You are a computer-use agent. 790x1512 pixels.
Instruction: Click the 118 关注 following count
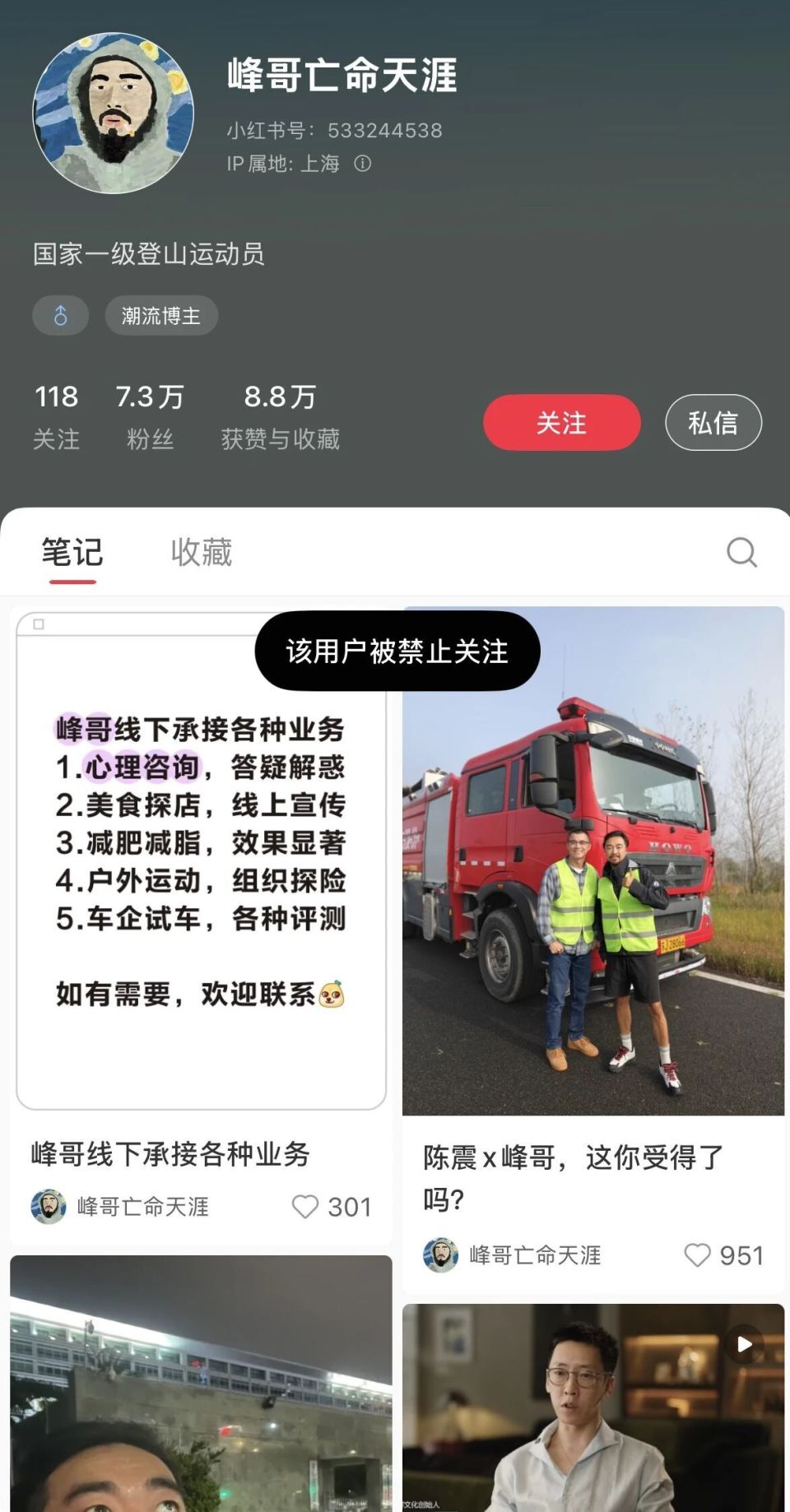(55, 415)
